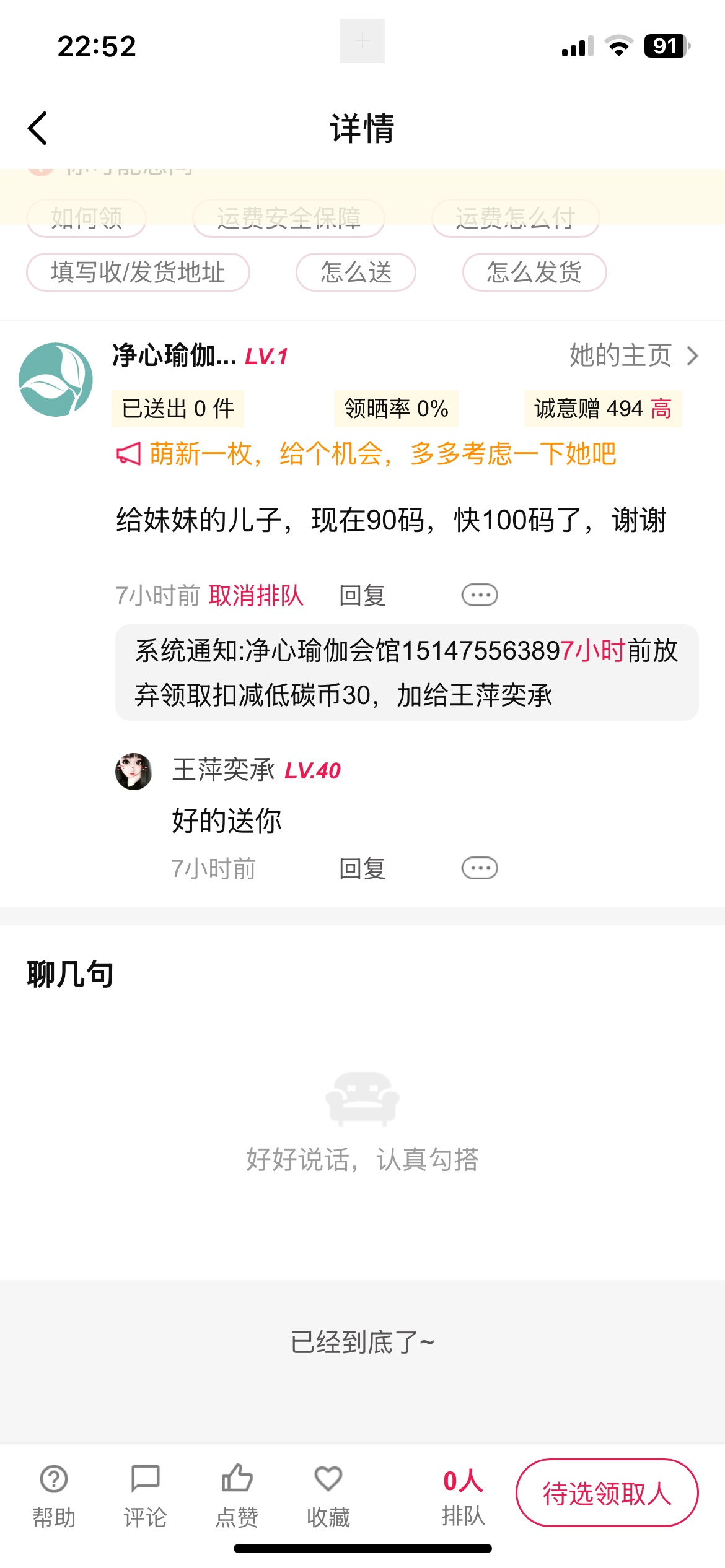Reply to 净心瑜伽's comment
Viewport: 725px width, 1568px height.
pyautogui.click(x=362, y=596)
